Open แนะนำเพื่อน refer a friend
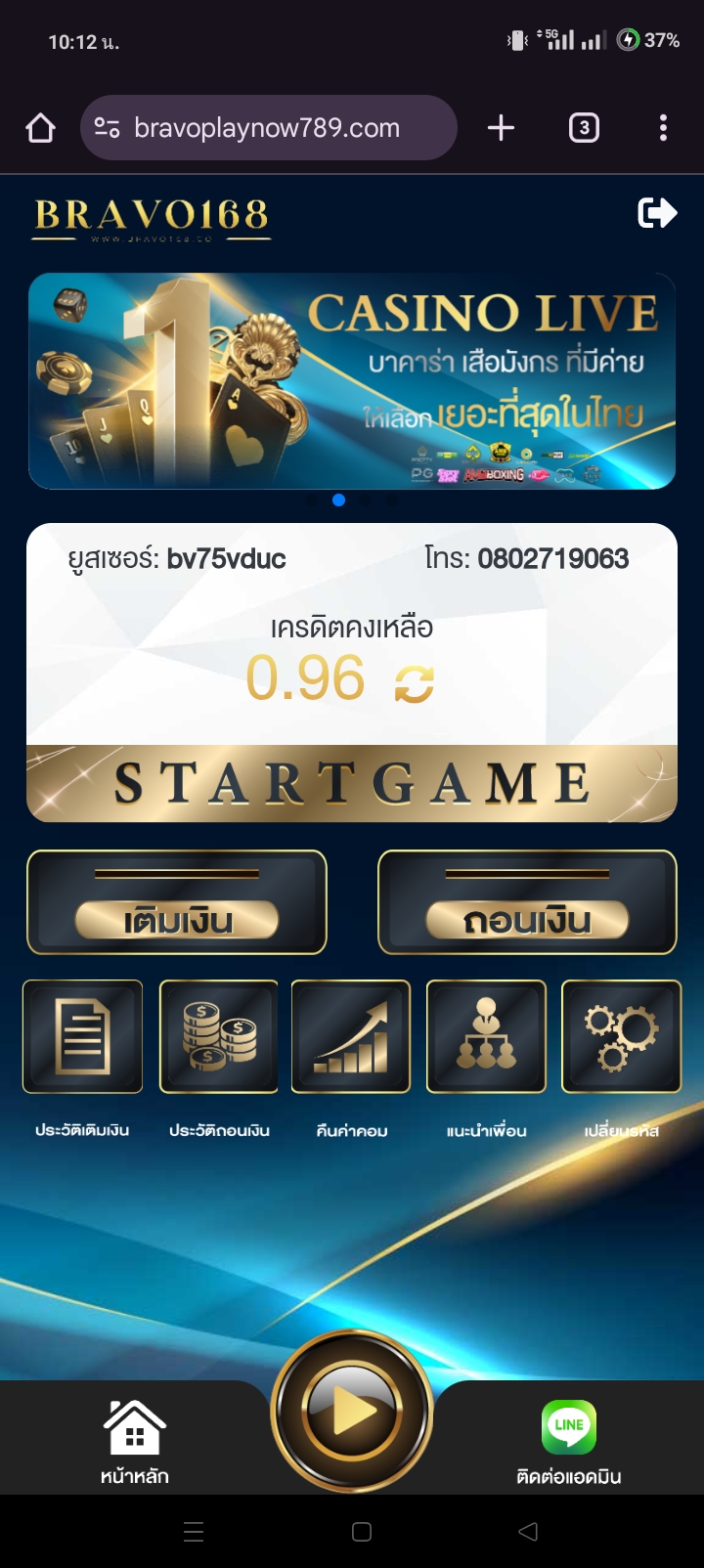The width and height of the screenshot is (704, 1568). (x=486, y=1036)
